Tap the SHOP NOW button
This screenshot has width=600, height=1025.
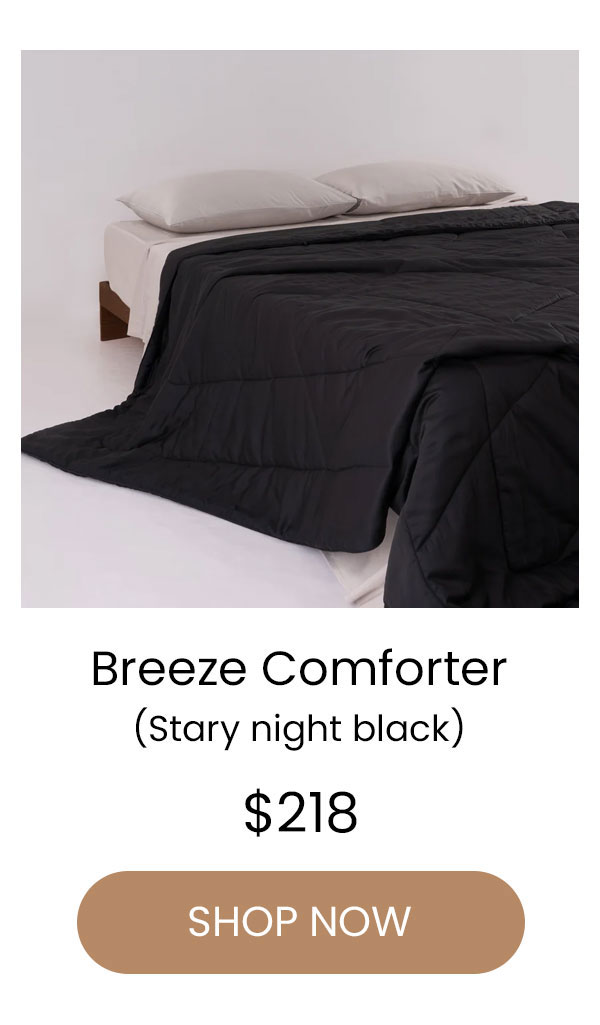point(300,922)
